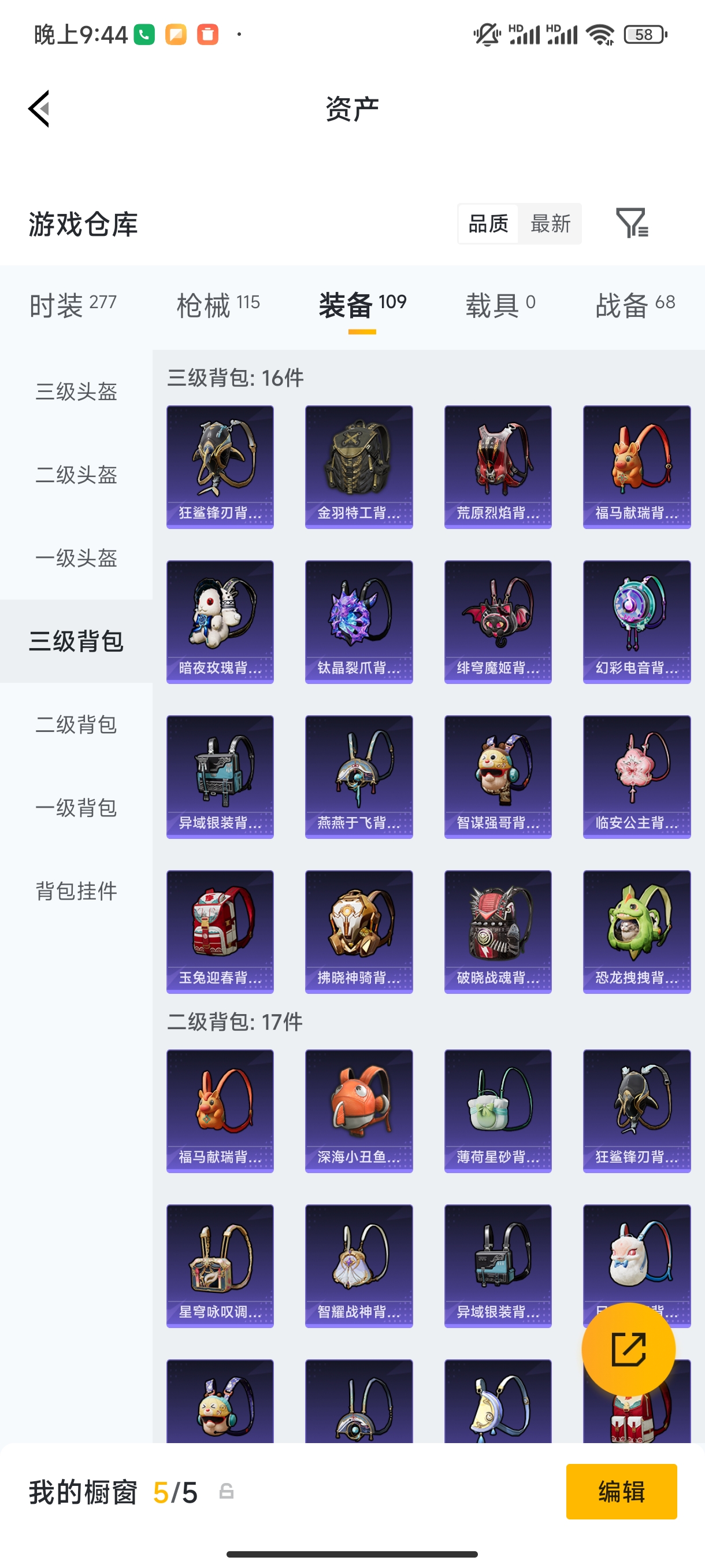Tap the share/export floating button

(629, 1349)
